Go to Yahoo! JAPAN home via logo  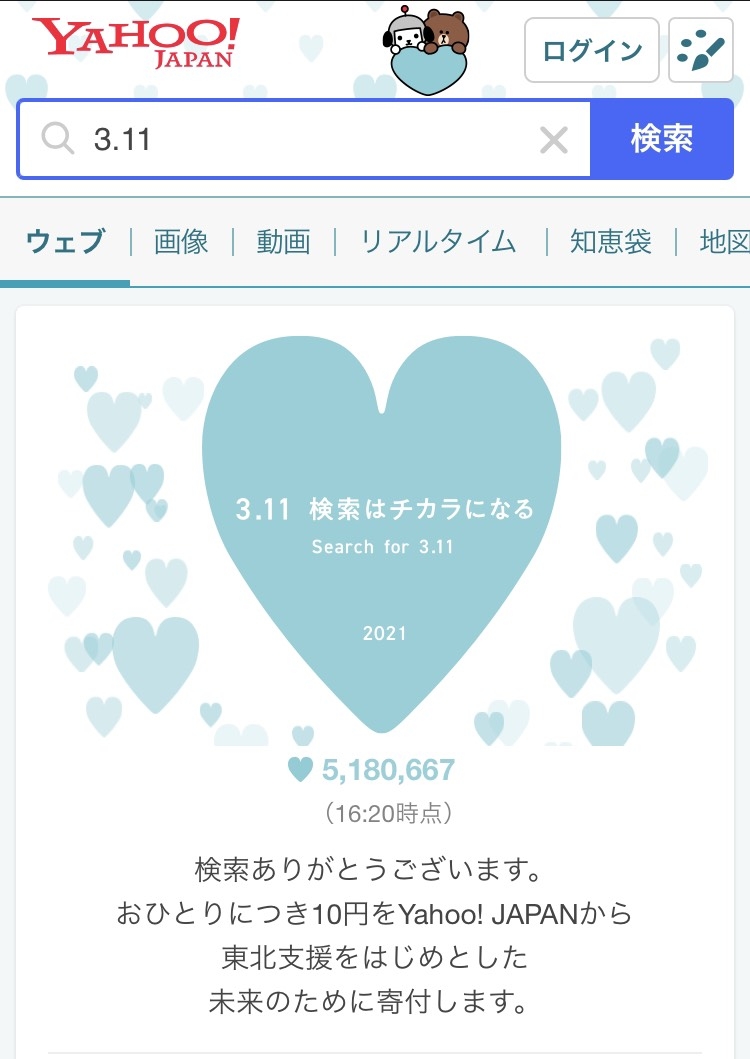coord(136,42)
